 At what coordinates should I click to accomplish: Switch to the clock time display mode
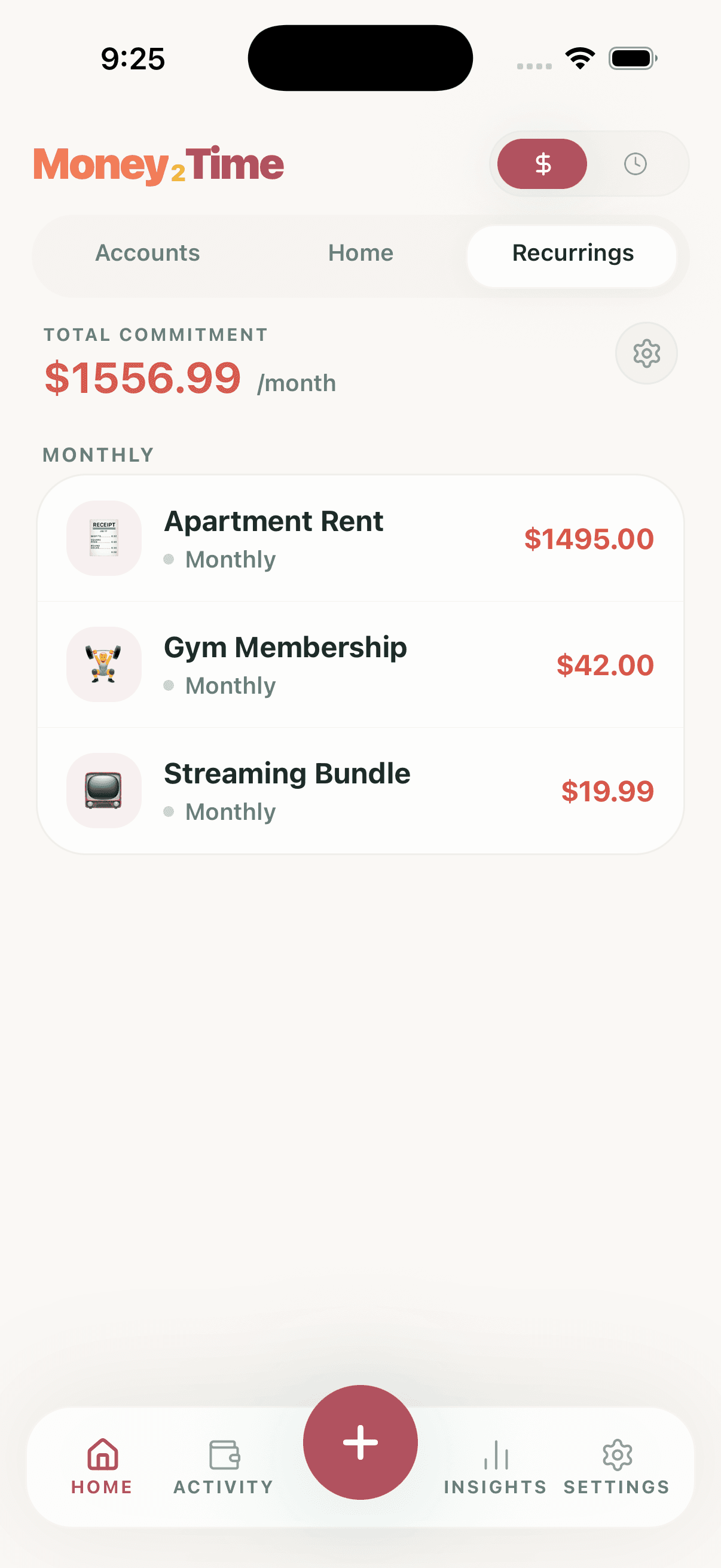click(636, 164)
